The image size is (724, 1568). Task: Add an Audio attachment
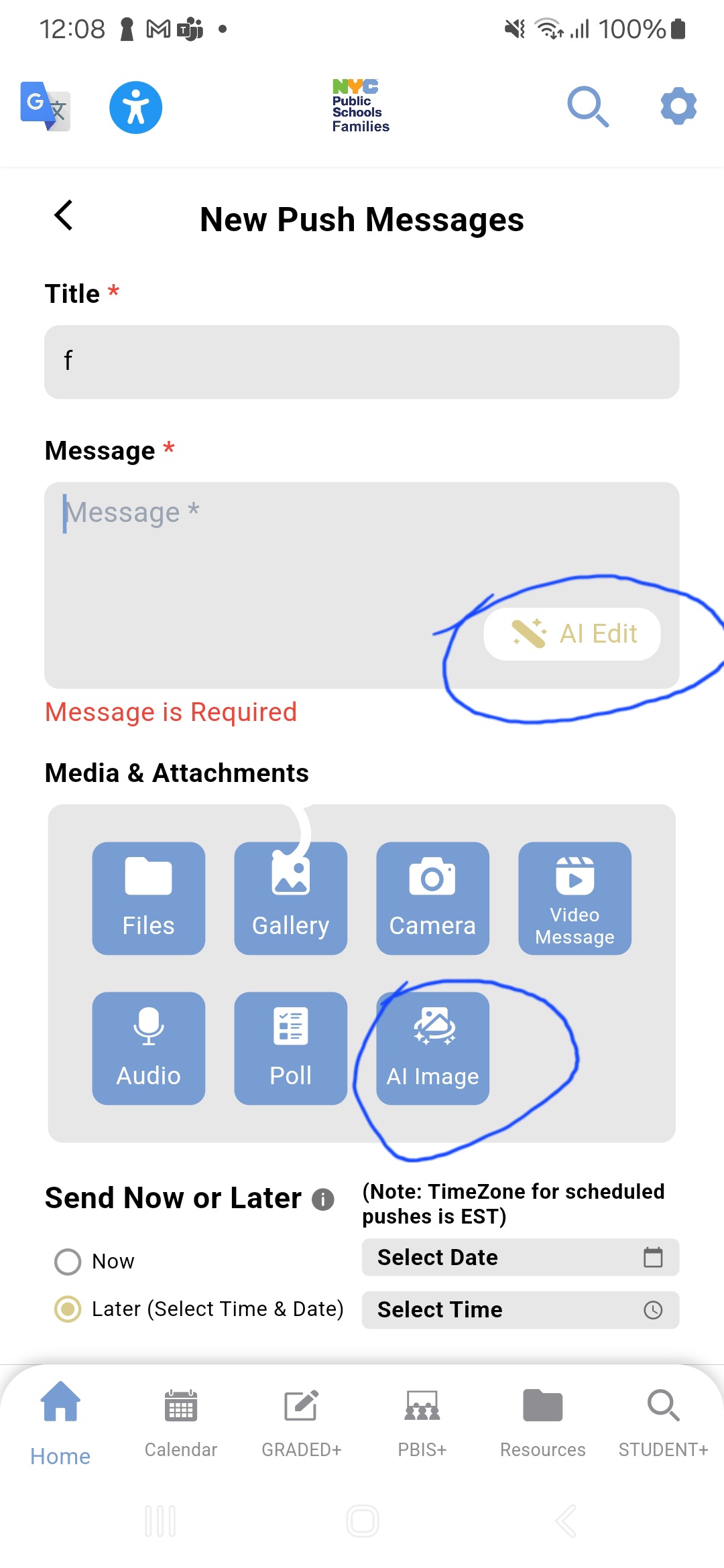coord(149,1048)
